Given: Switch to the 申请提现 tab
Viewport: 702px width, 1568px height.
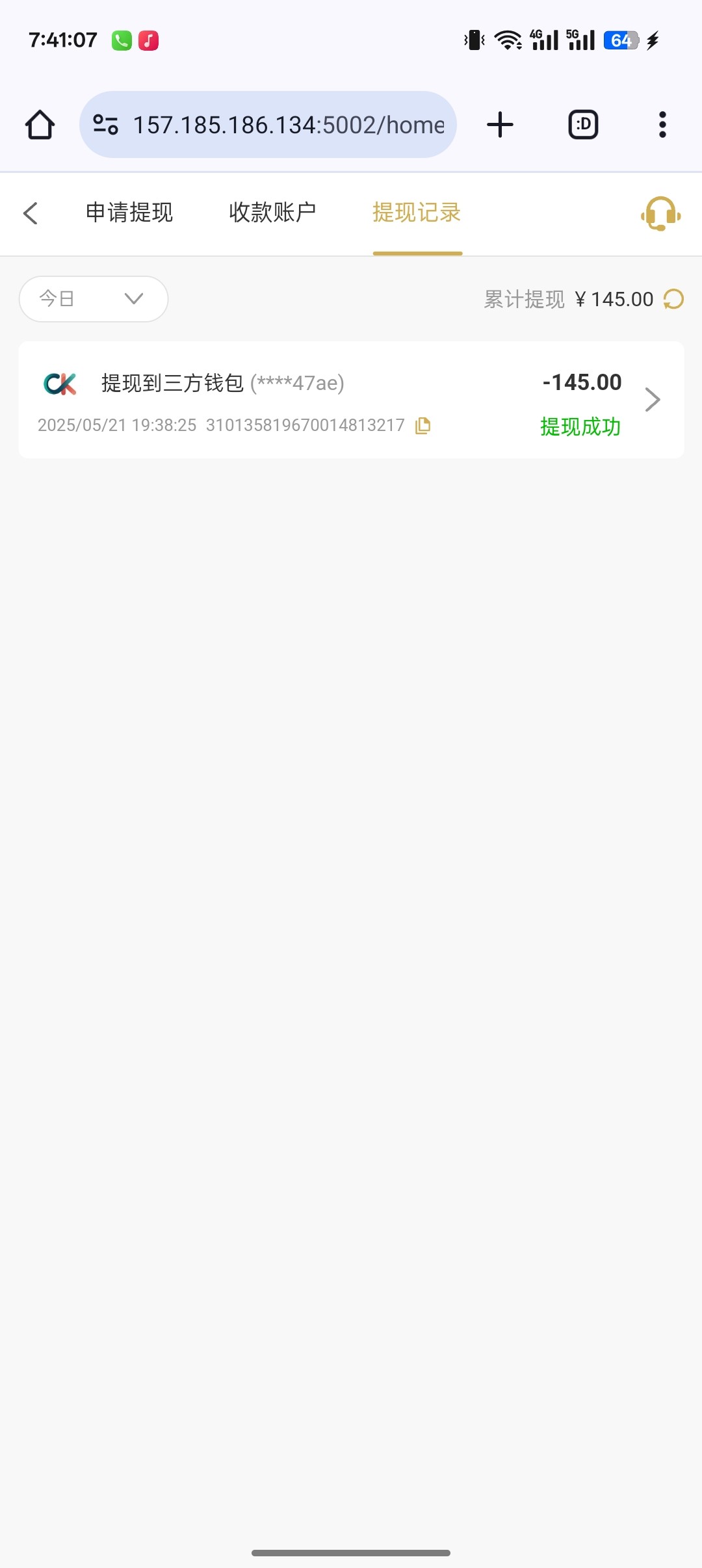Looking at the screenshot, I should 129,213.
